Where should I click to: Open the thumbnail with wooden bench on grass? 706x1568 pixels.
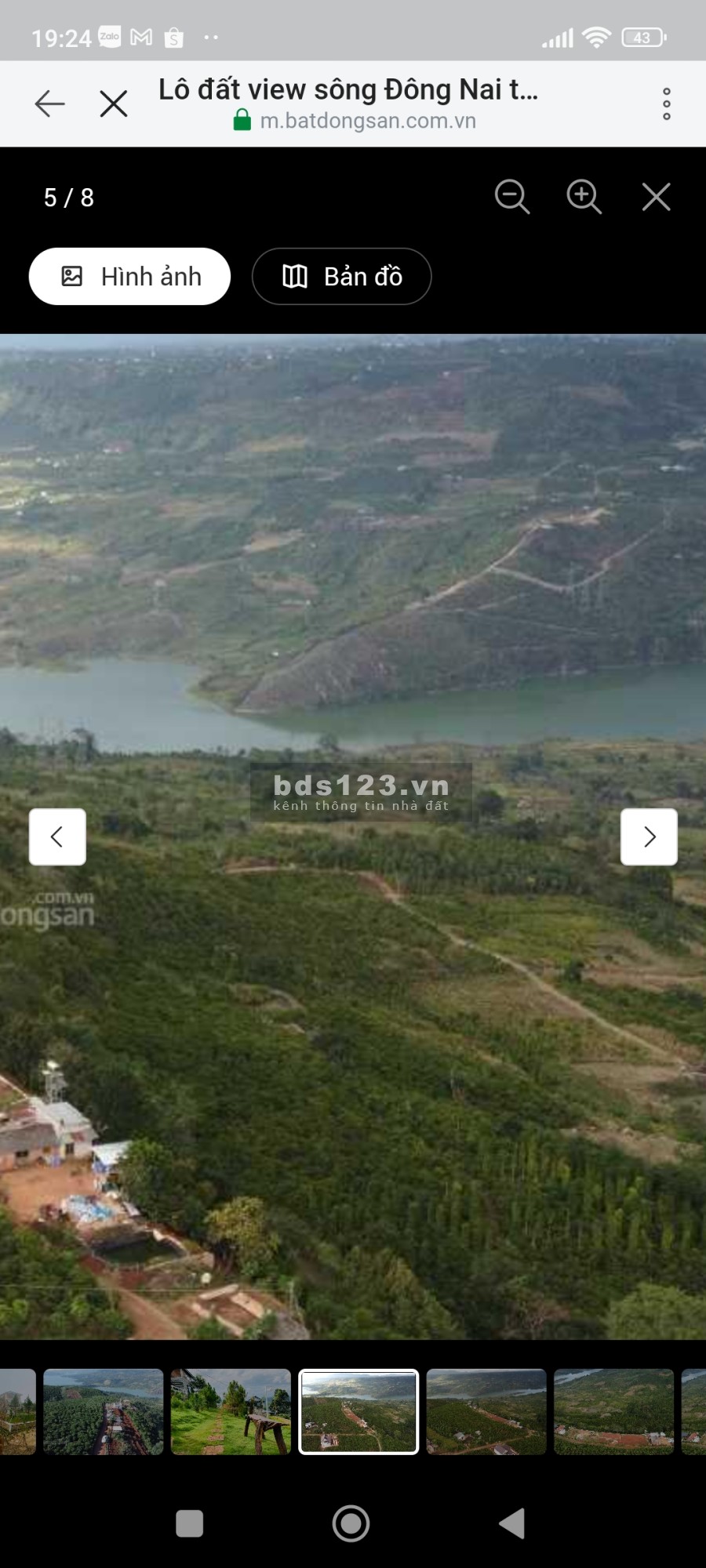point(231,1411)
